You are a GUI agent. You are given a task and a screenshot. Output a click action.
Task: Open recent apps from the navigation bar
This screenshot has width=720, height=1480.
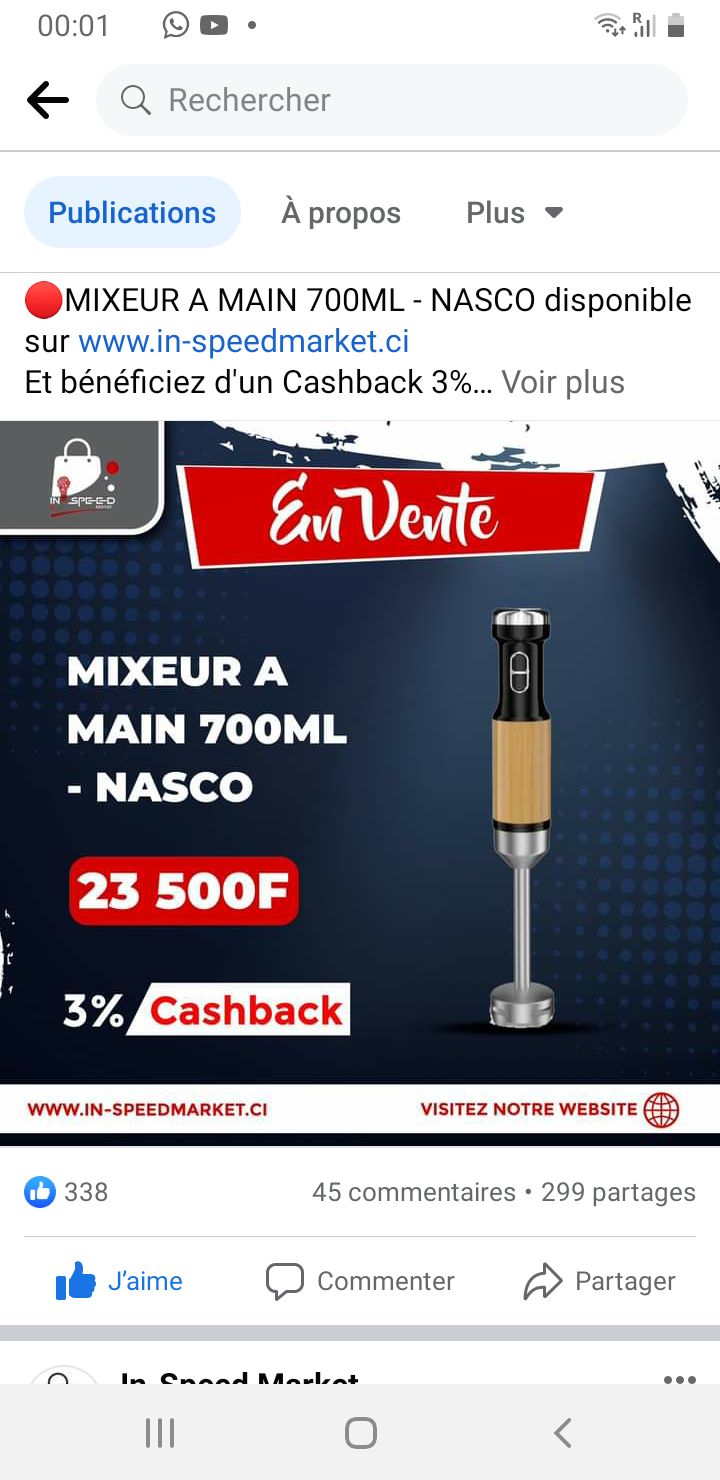tap(160, 1433)
